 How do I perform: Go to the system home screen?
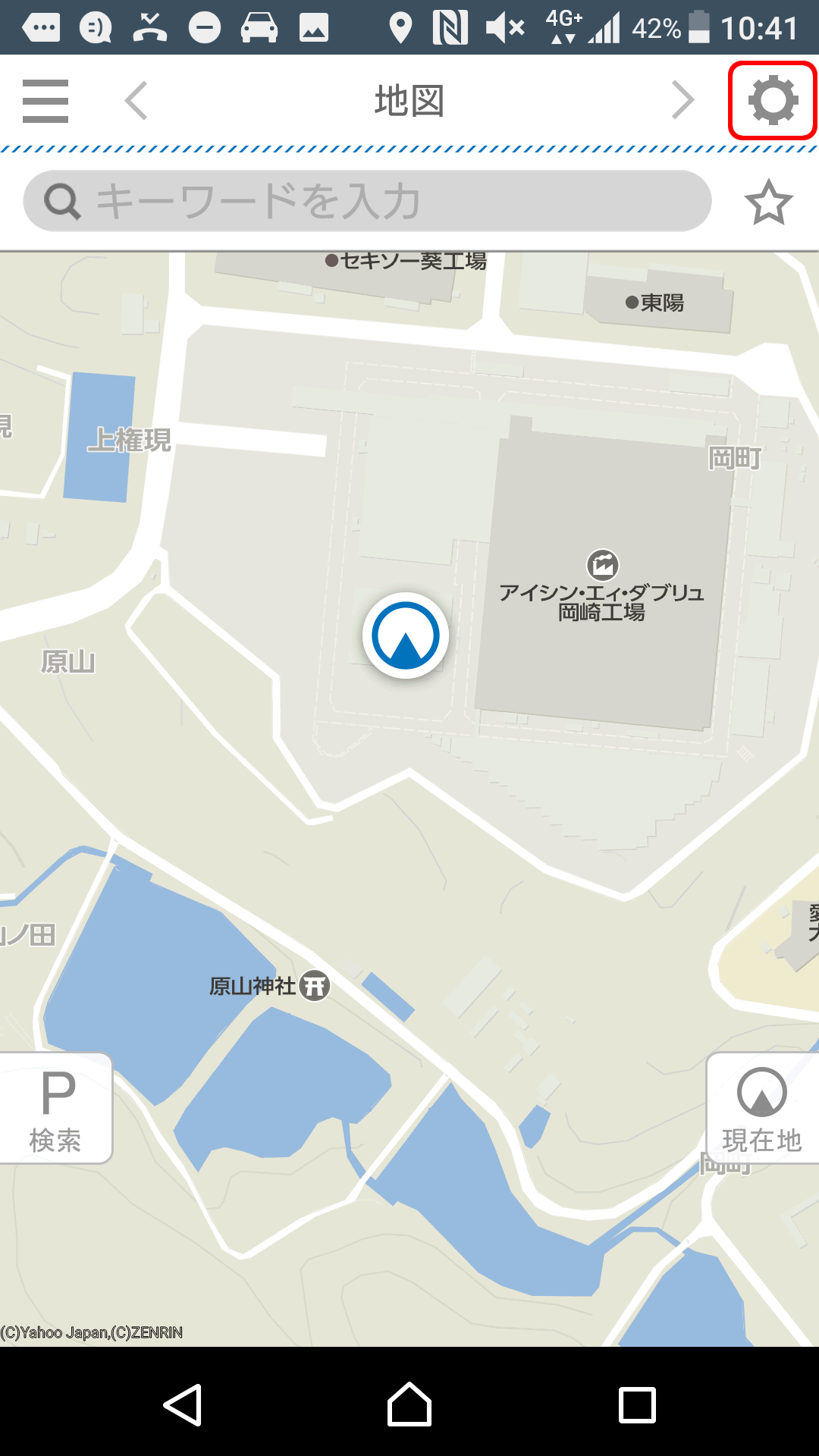point(409,1404)
